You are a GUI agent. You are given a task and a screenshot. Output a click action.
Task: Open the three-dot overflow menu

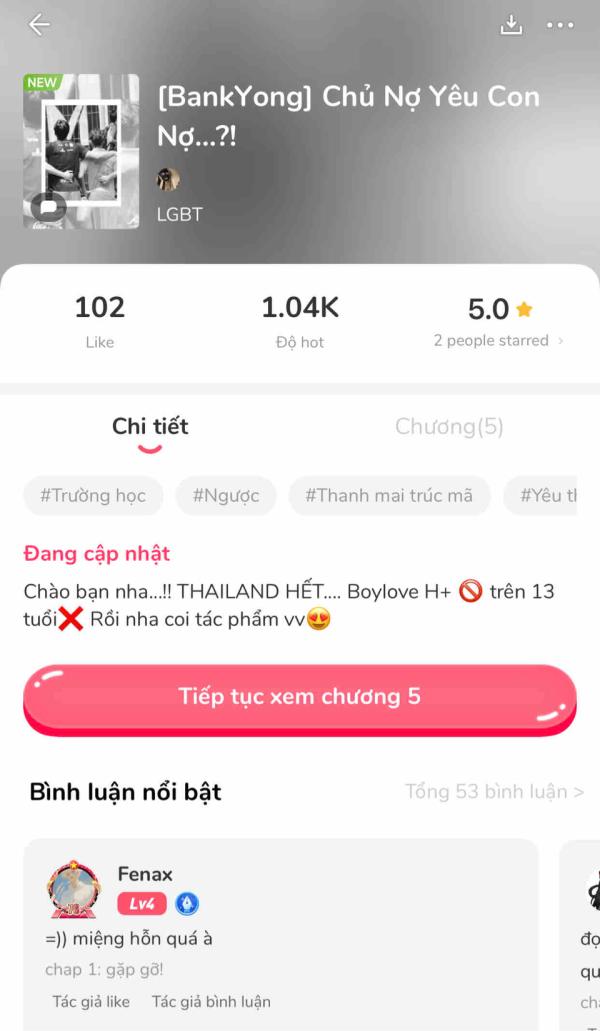coord(560,26)
